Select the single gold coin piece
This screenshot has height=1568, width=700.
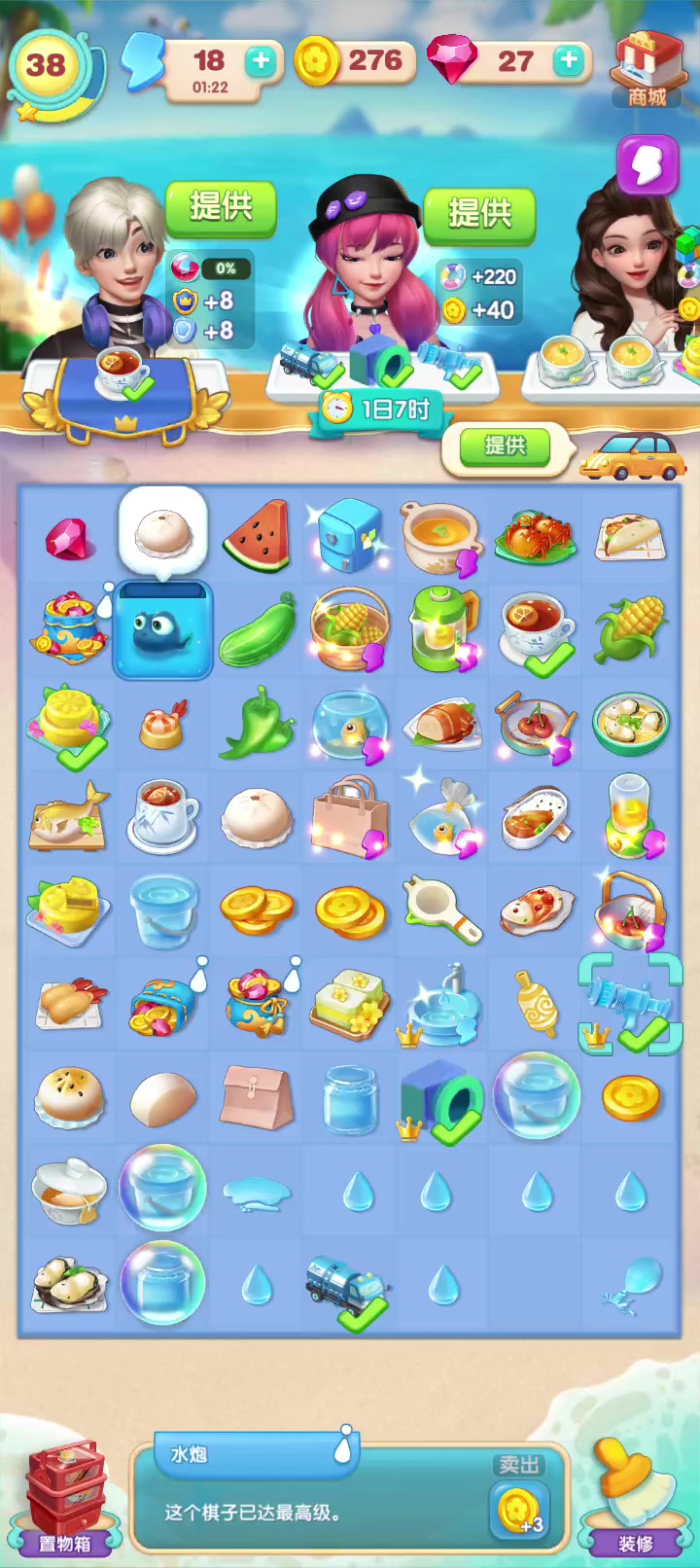(631, 1098)
